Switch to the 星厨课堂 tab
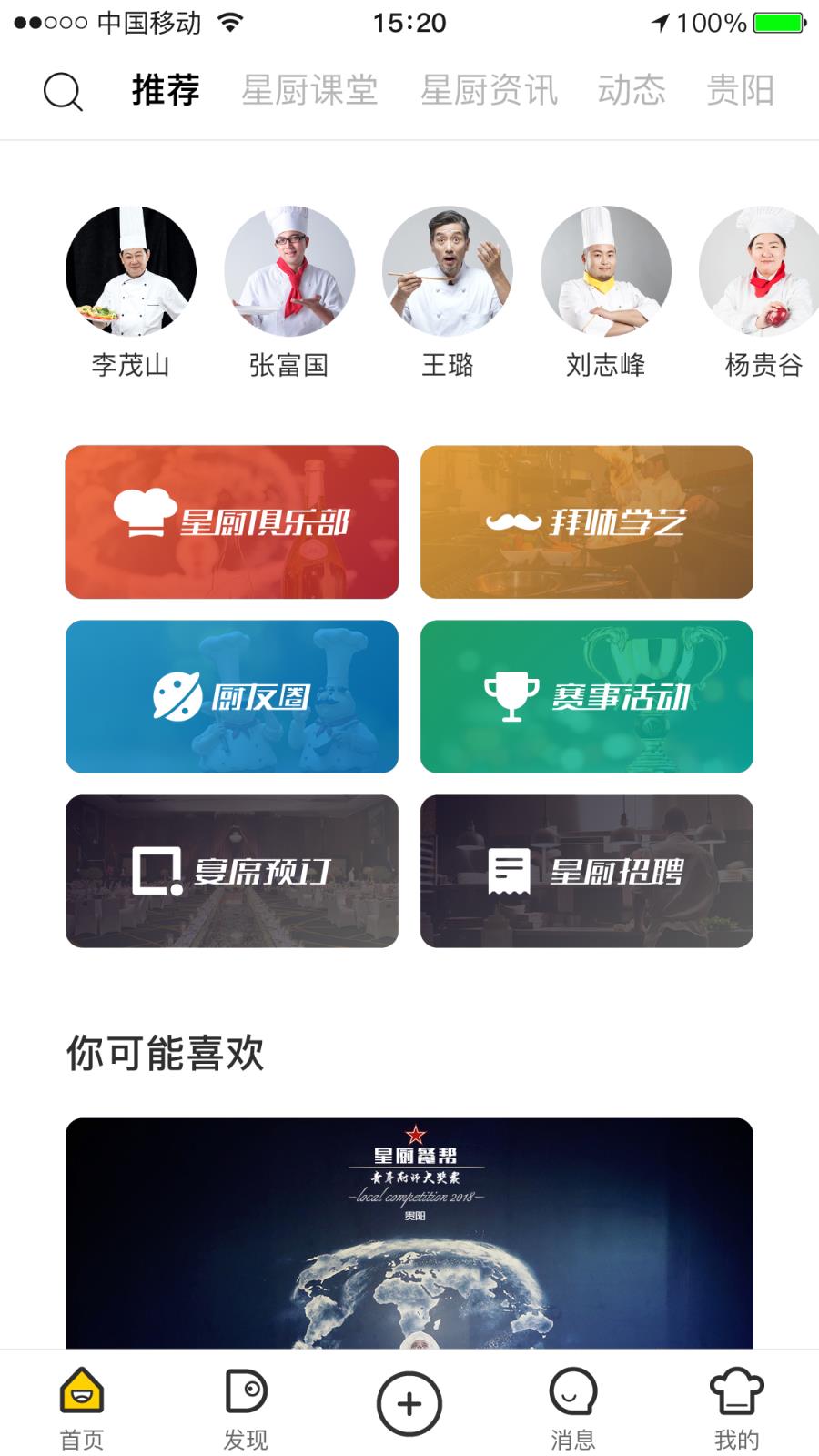Viewport: 819px width, 1456px height. tap(311, 90)
